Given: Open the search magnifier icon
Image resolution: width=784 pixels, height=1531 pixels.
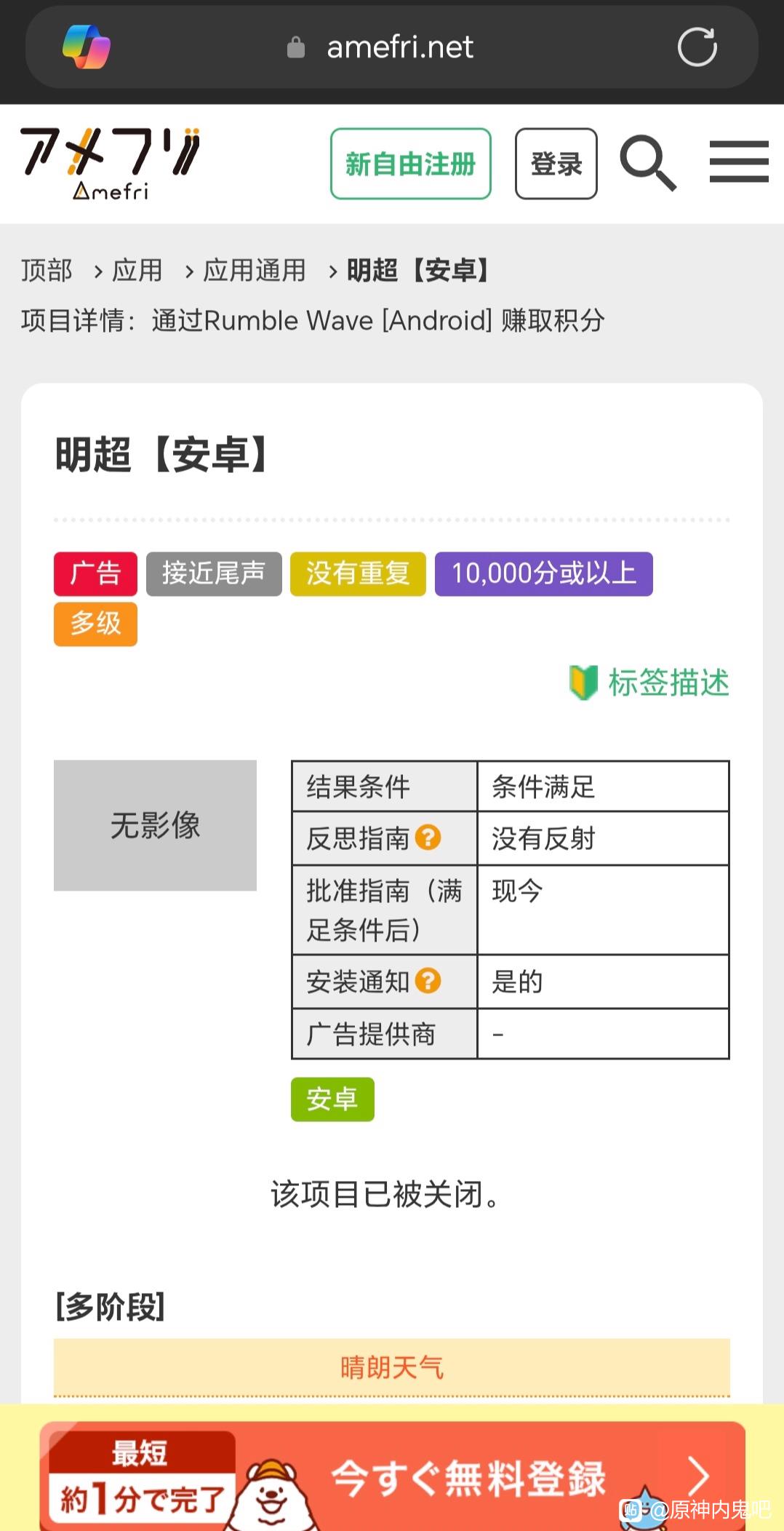Looking at the screenshot, I should [x=647, y=163].
